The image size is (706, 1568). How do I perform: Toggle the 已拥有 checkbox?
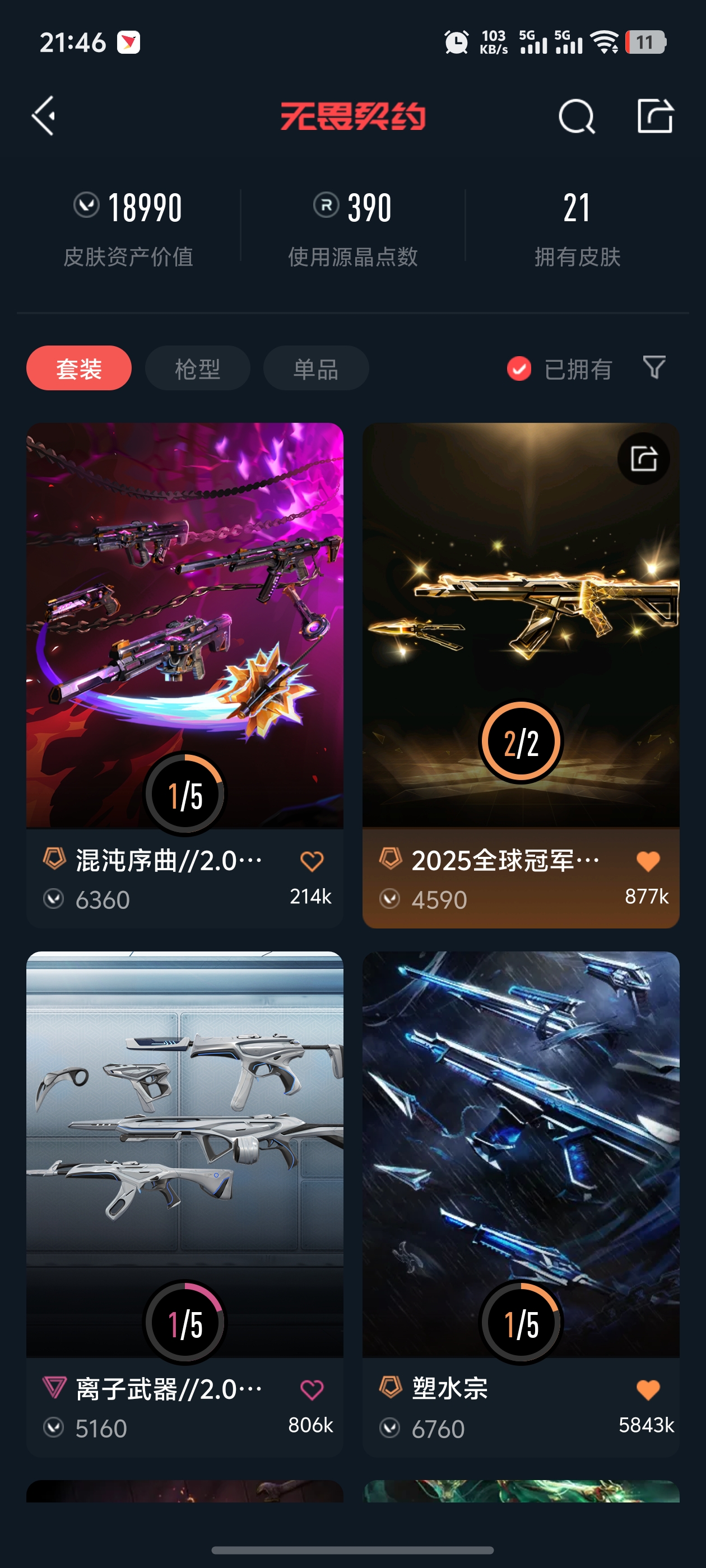point(519,369)
